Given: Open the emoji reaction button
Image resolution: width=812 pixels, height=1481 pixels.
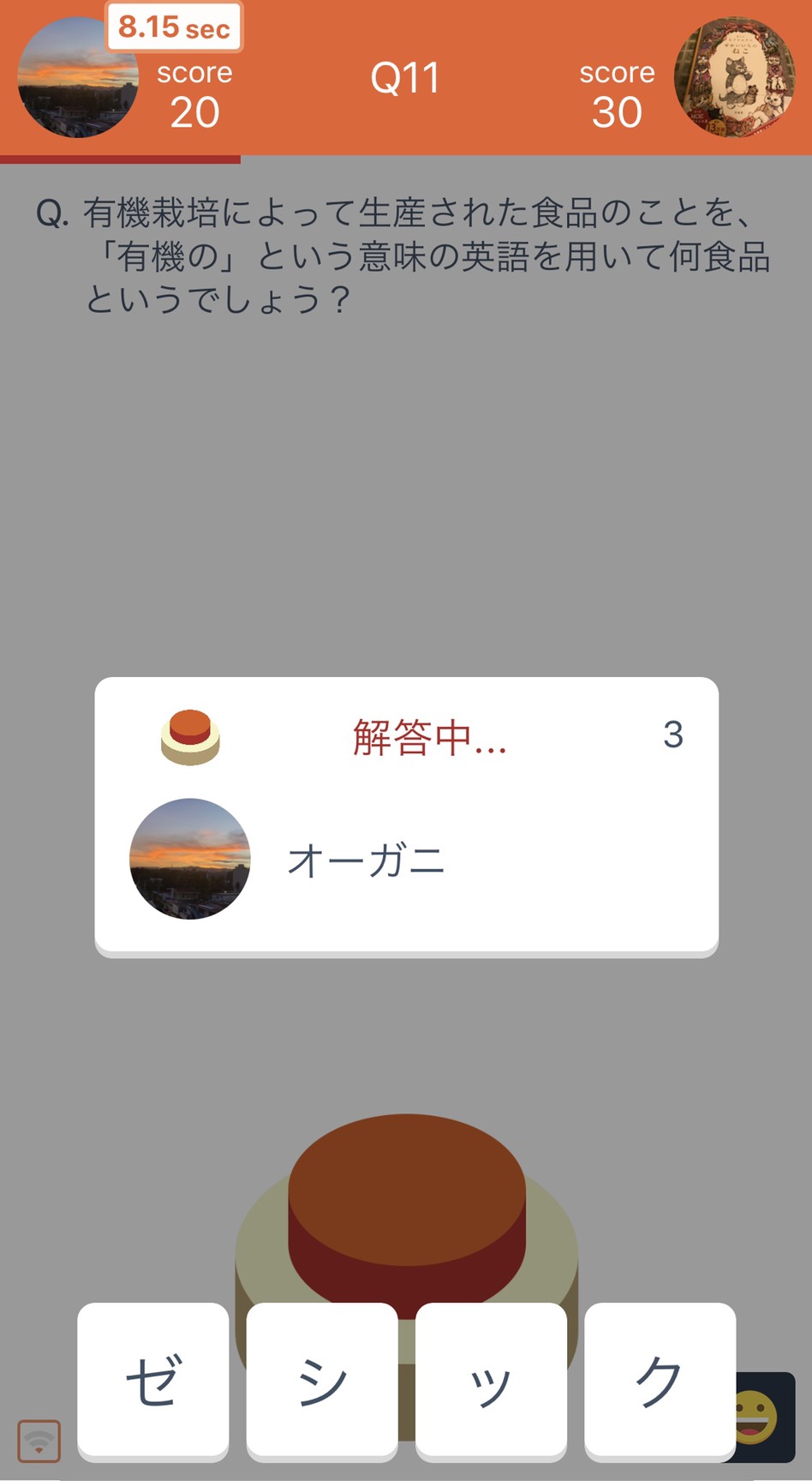Looking at the screenshot, I should 763,1418.
